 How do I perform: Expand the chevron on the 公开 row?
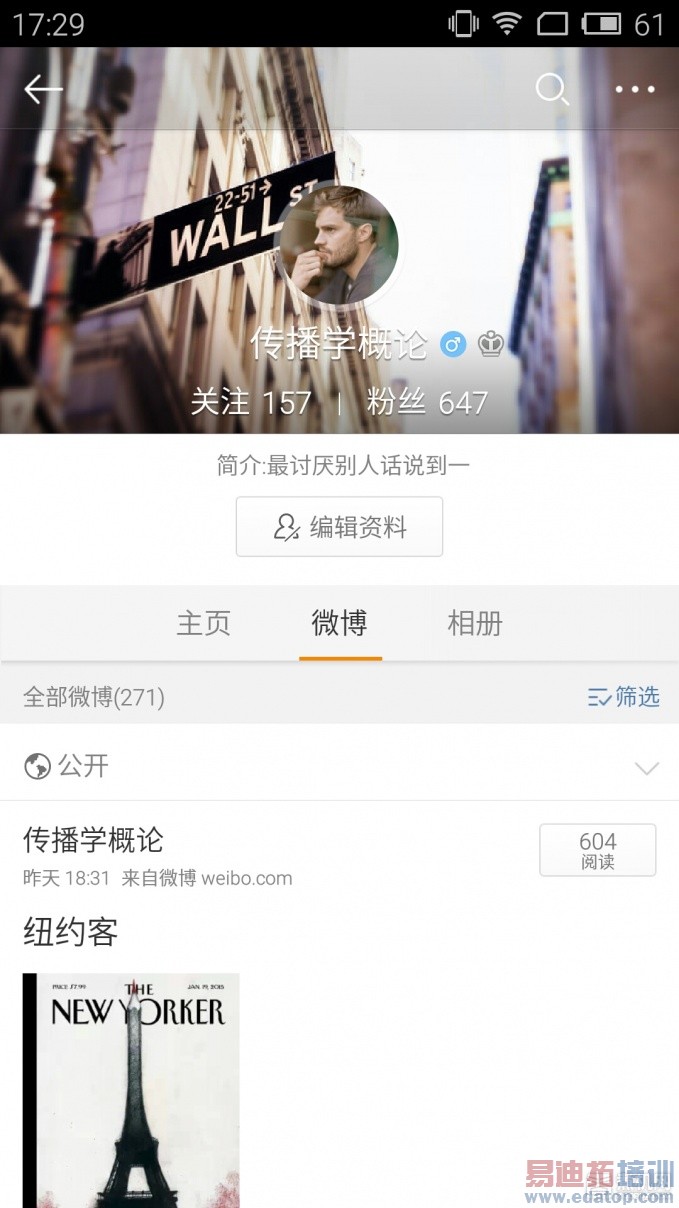[647, 768]
